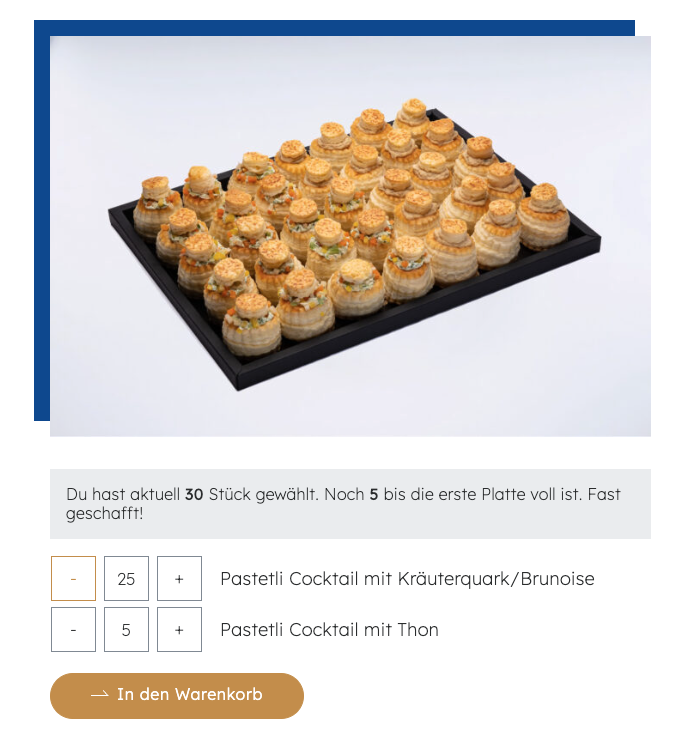Open the Pastetli platter product image
Screen dimensions: 680x755
350,236
